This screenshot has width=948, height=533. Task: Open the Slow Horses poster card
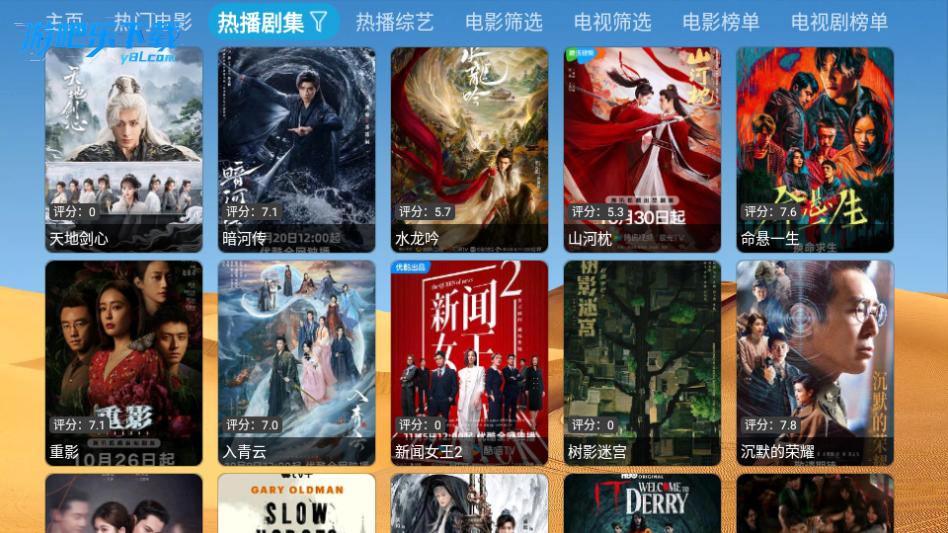297,504
